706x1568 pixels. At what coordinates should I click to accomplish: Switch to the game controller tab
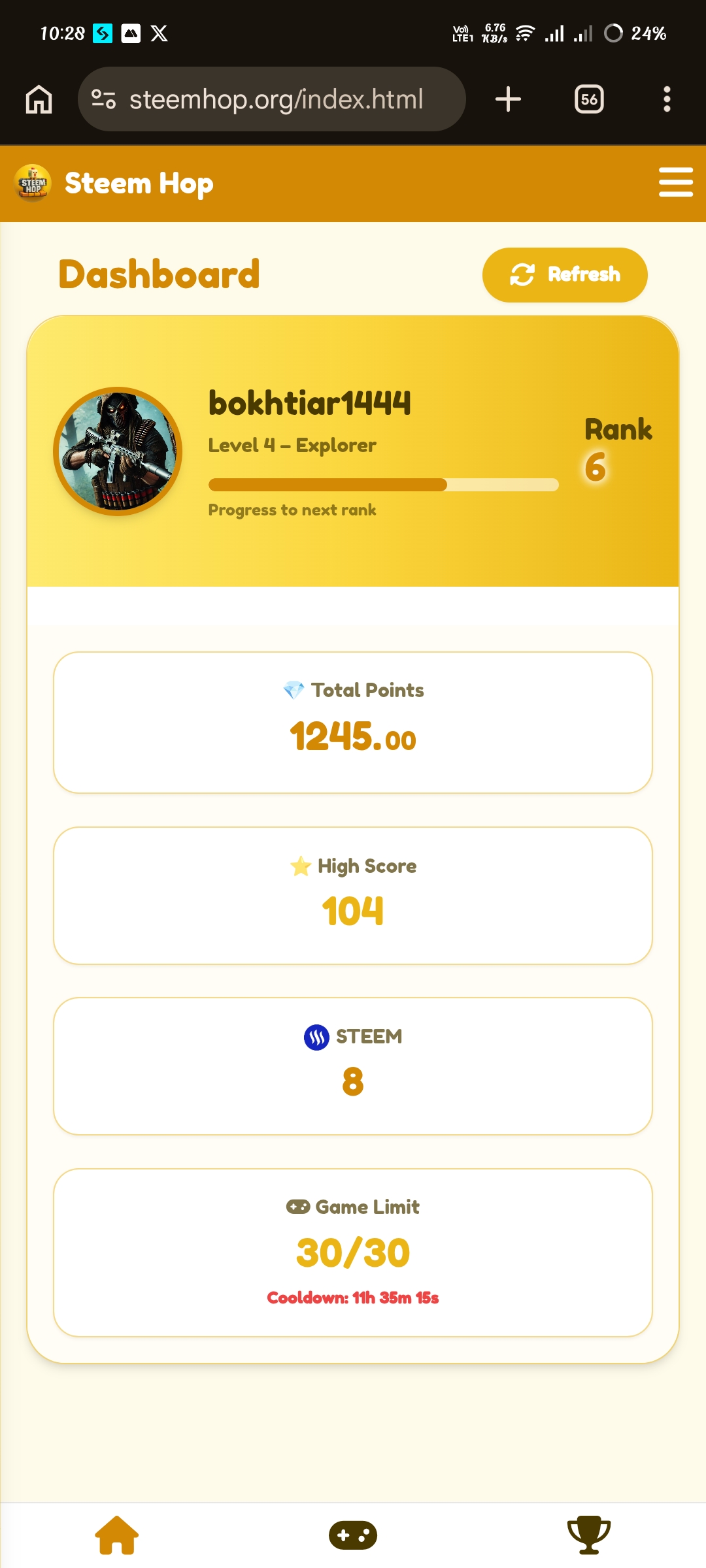pyautogui.click(x=353, y=1535)
